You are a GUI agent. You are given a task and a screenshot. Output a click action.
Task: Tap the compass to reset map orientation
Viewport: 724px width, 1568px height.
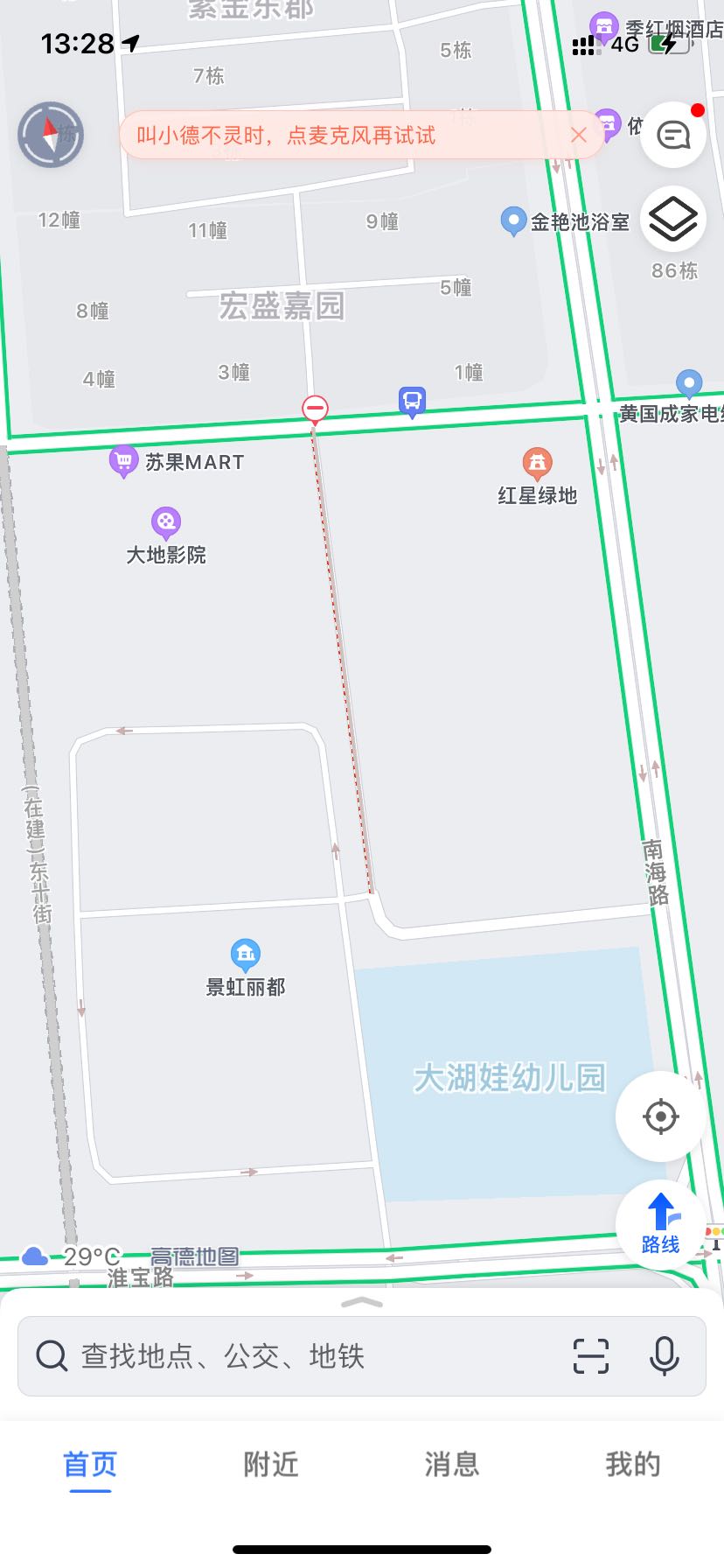coord(51,135)
